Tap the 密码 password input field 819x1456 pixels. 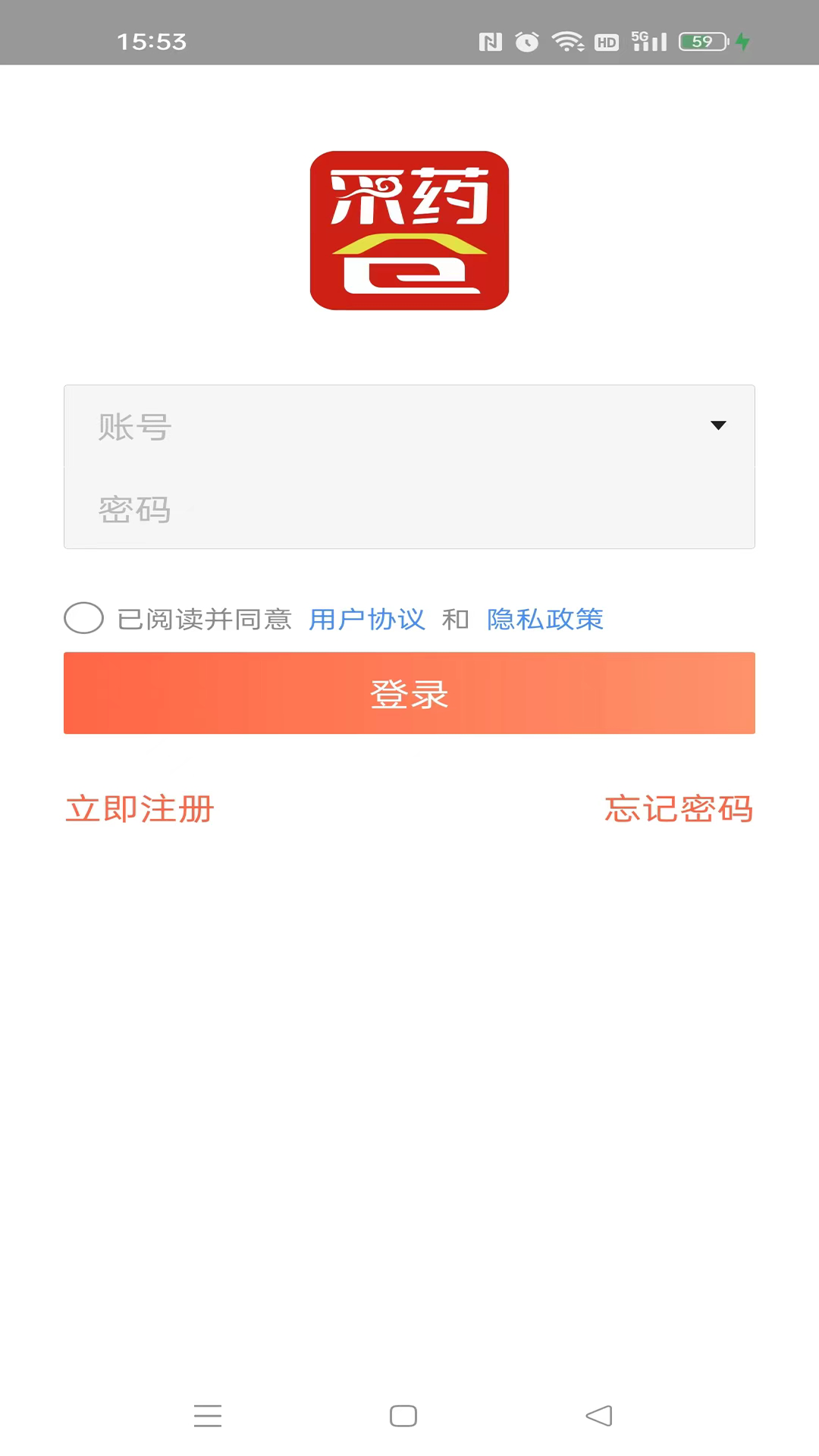303,510
